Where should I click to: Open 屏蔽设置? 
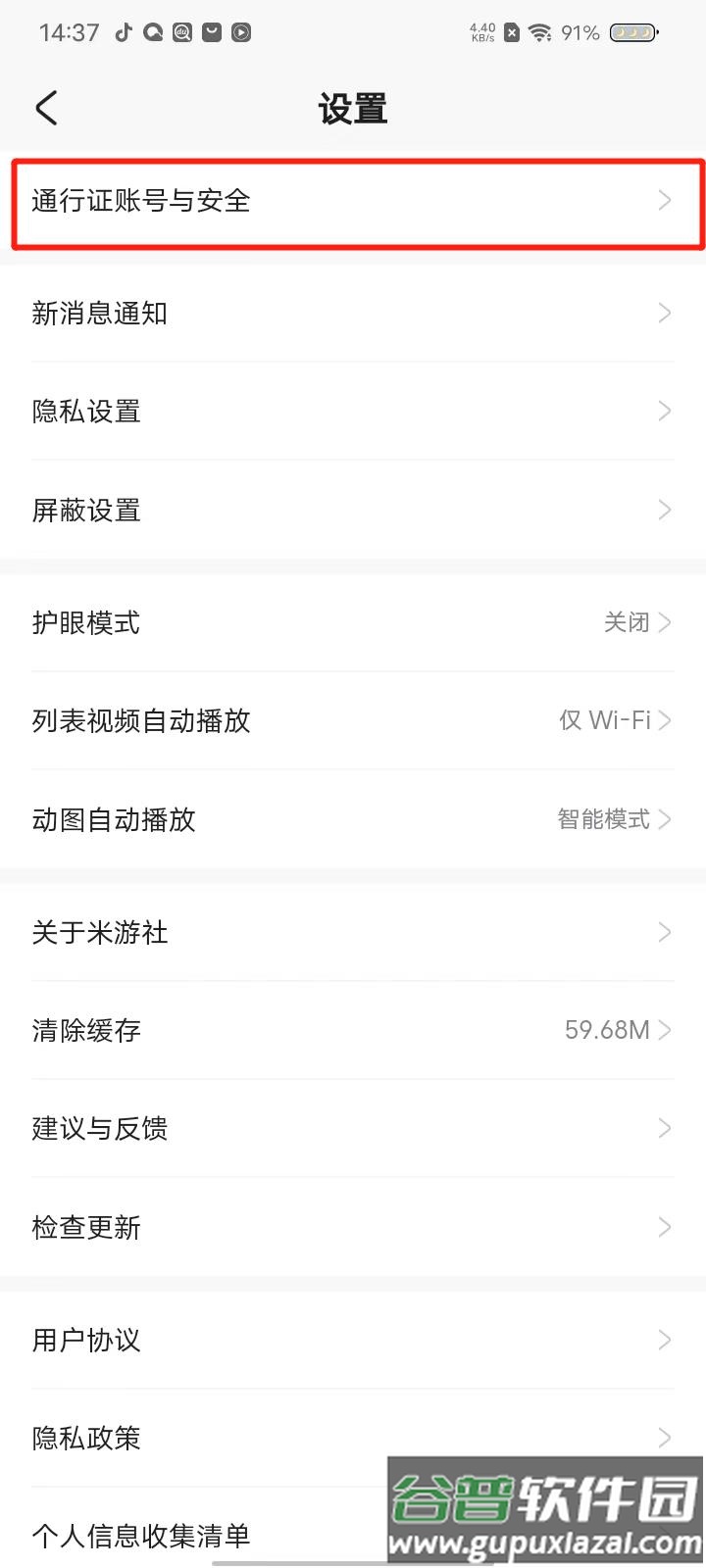pyautogui.click(x=353, y=510)
